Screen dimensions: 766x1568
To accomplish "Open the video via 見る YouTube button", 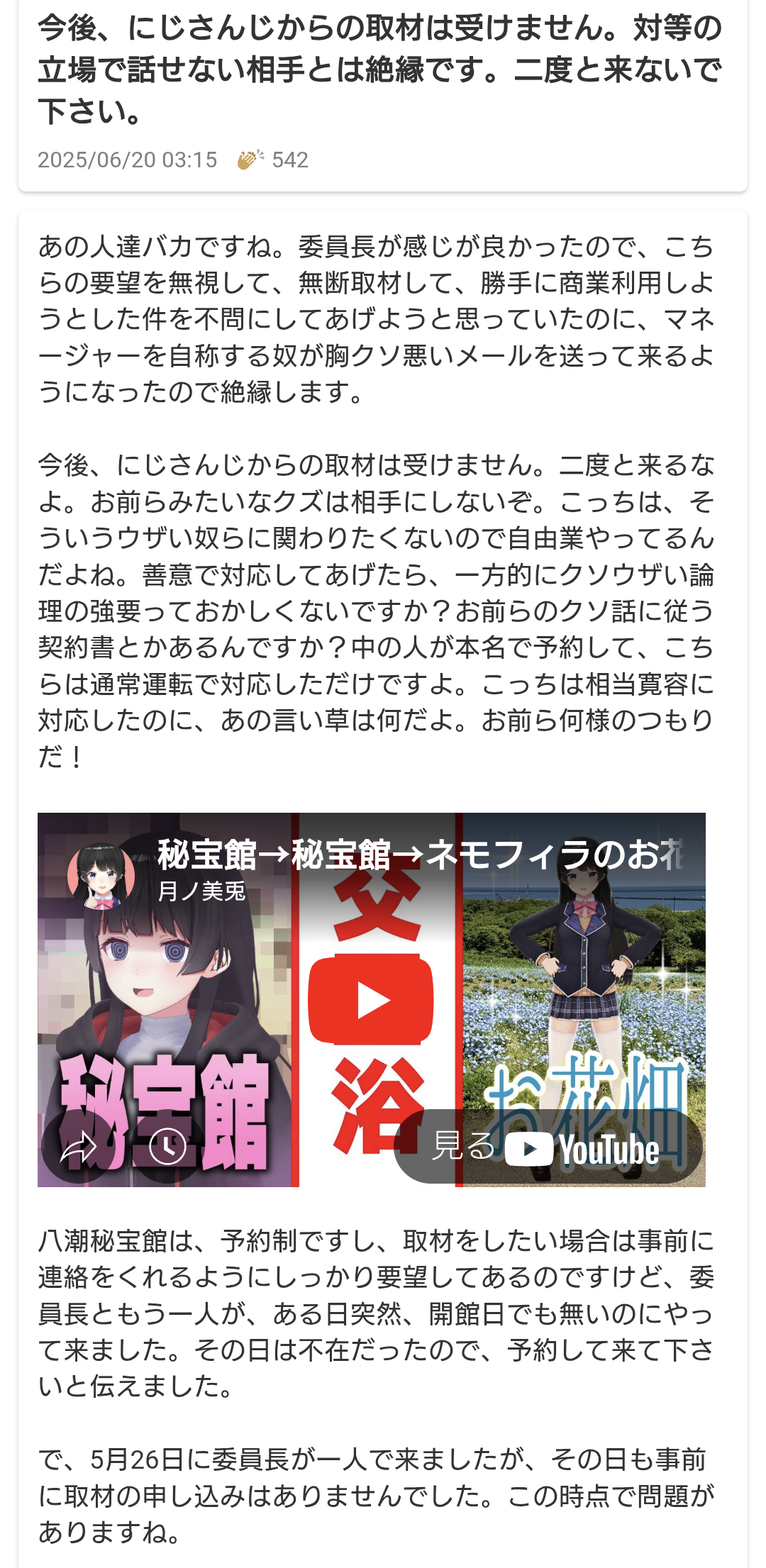I will [x=548, y=1147].
